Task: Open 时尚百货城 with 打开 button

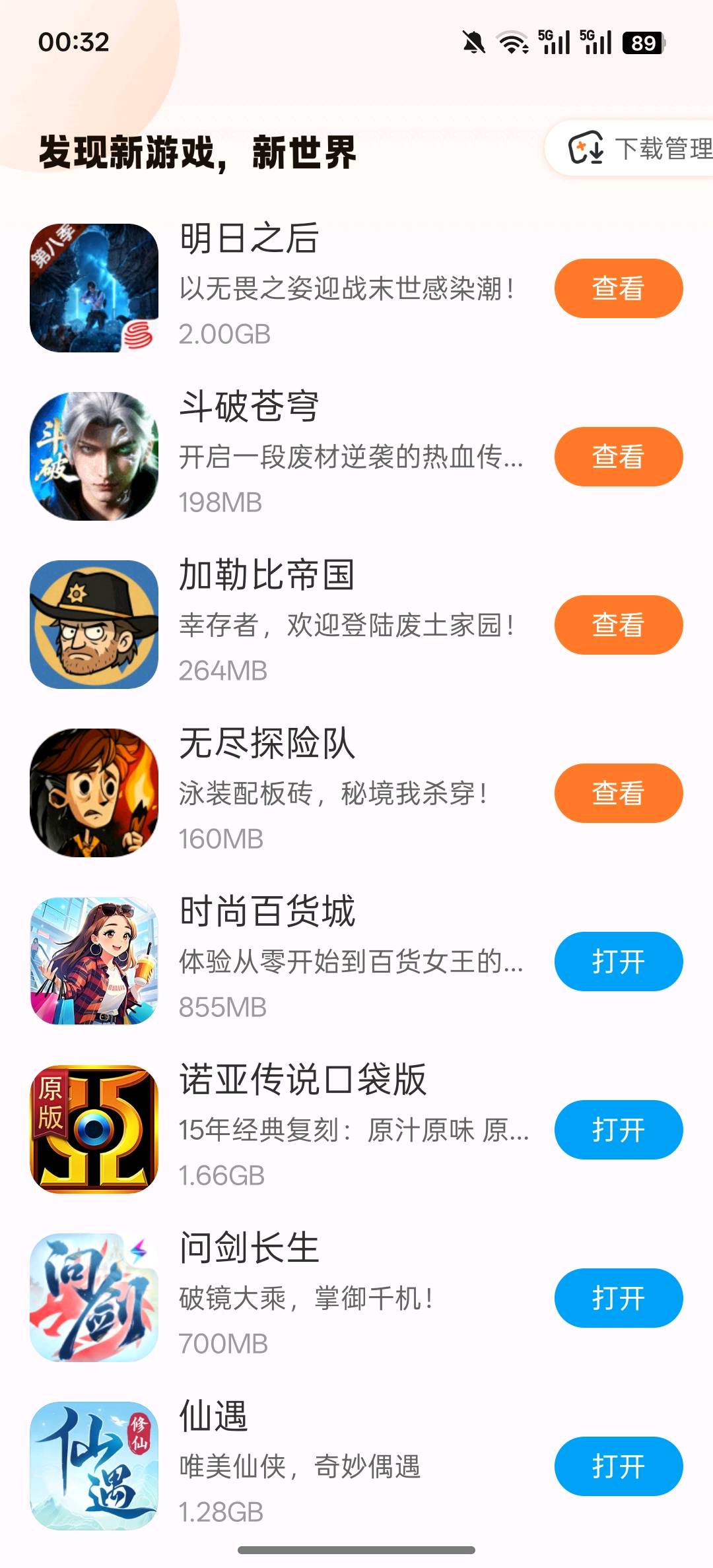Action: pyautogui.click(x=618, y=962)
